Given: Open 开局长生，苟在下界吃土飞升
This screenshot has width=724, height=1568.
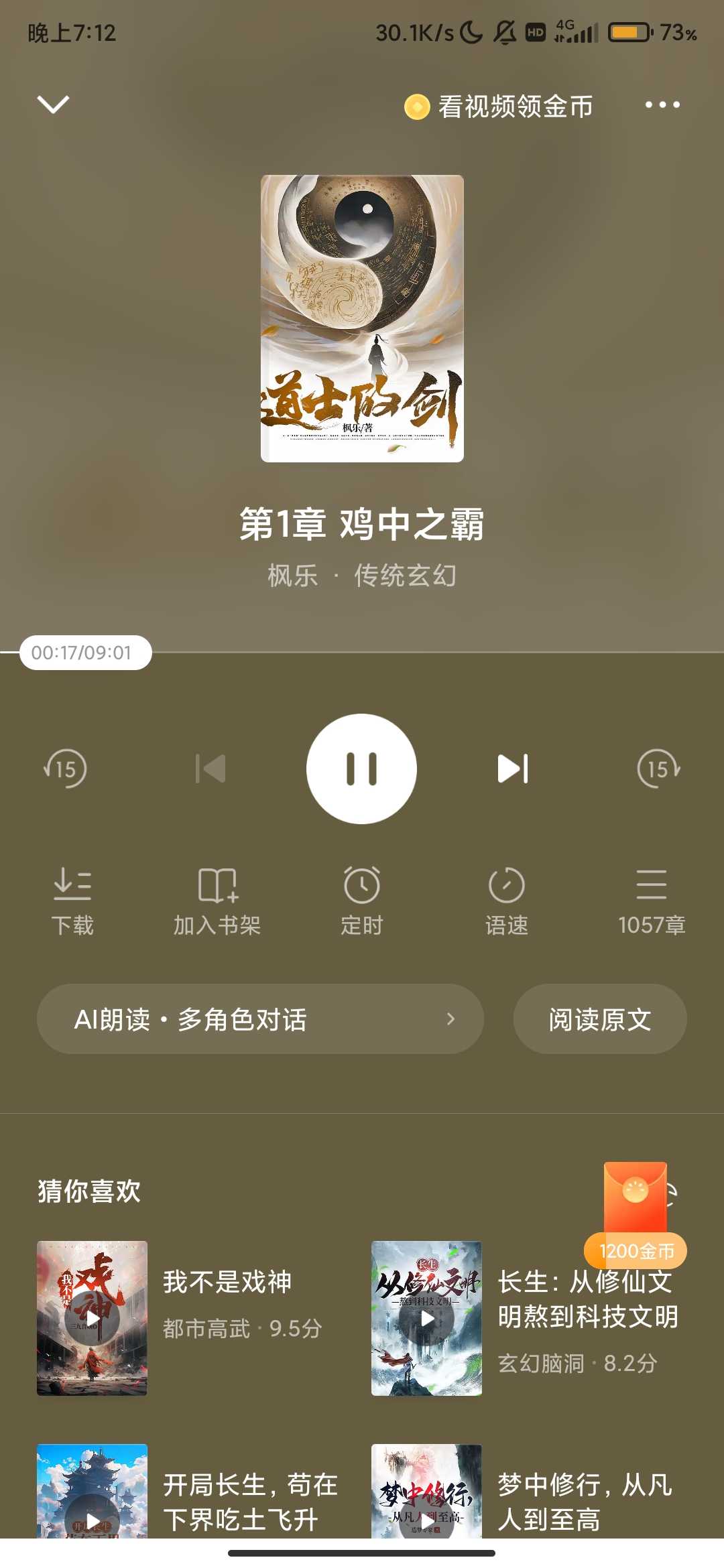Looking at the screenshot, I should pyautogui.click(x=250, y=1501).
